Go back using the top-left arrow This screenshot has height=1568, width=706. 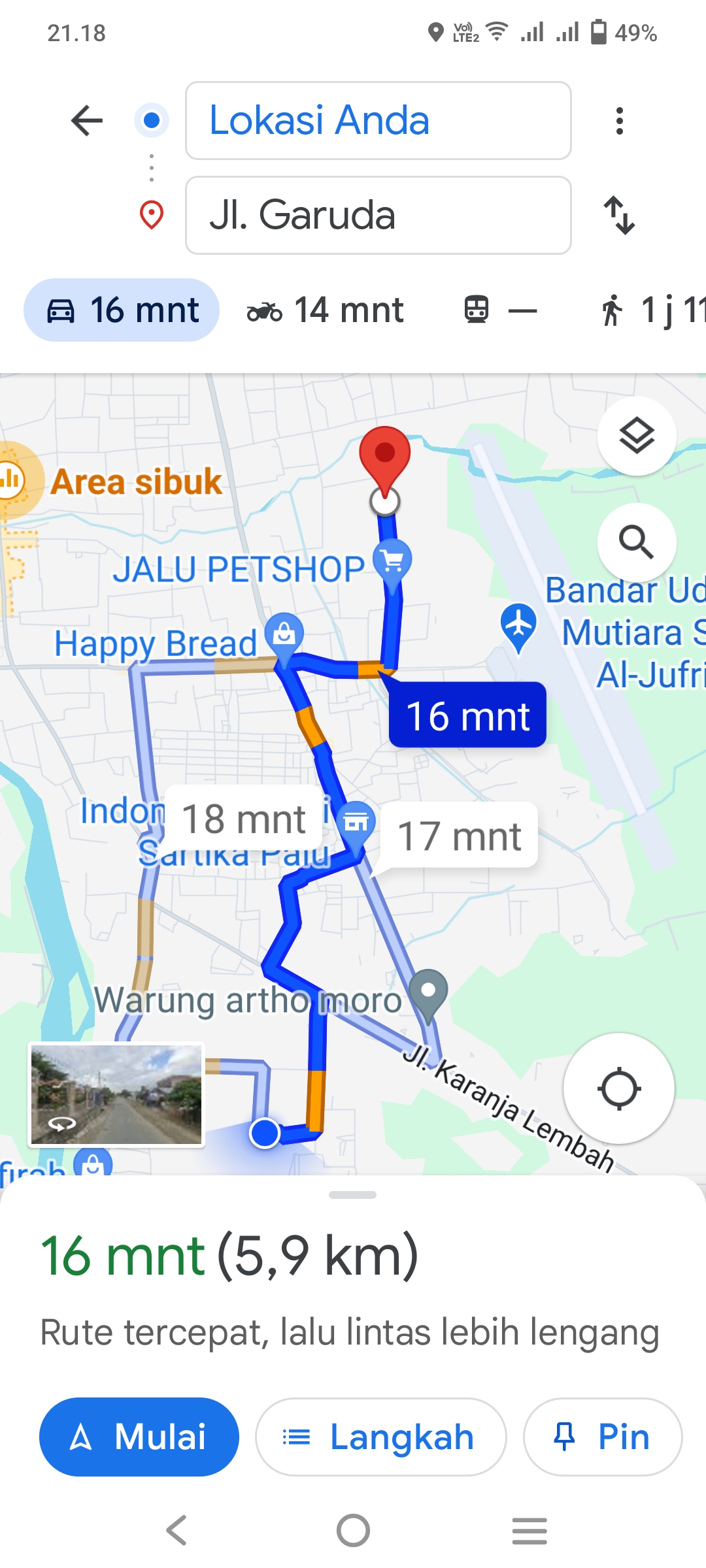pyautogui.click(x=87, y=121)
